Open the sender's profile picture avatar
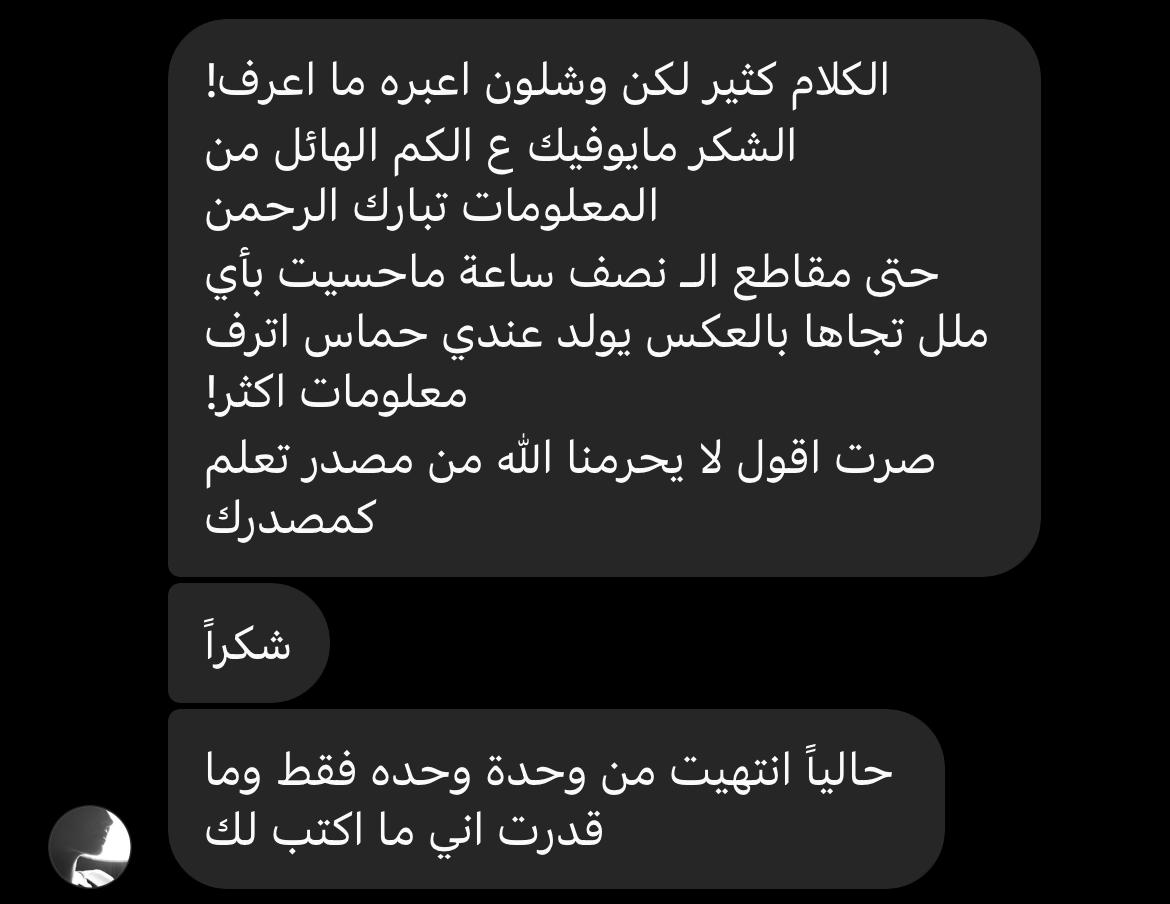 click(90, 846)
